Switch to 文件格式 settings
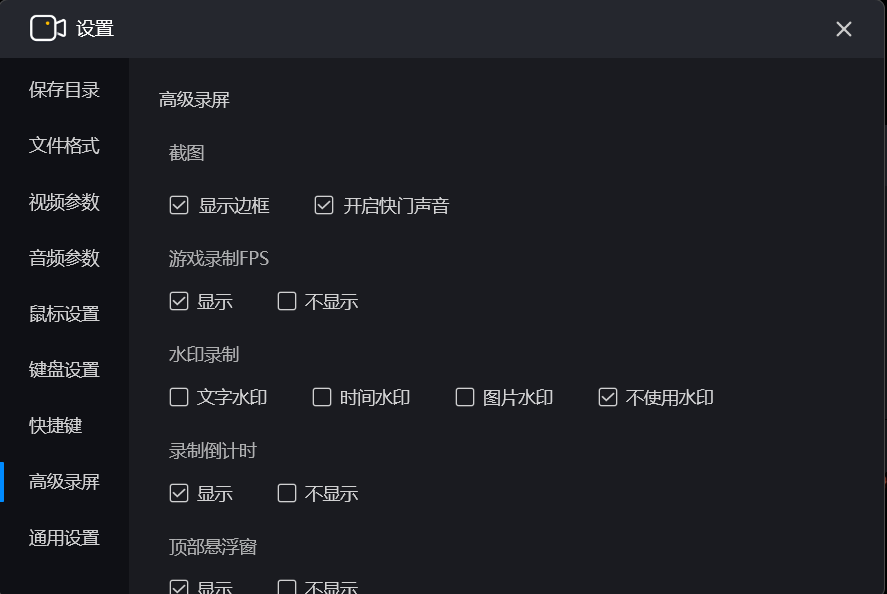Screen dimensions: 887x594 point(64,146)
